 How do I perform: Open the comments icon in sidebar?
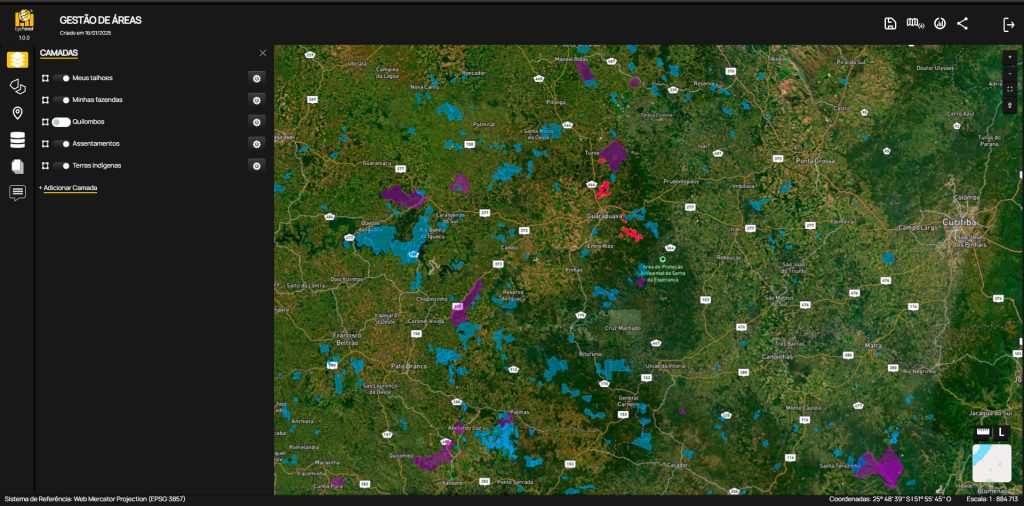click(x=17, y=192)
